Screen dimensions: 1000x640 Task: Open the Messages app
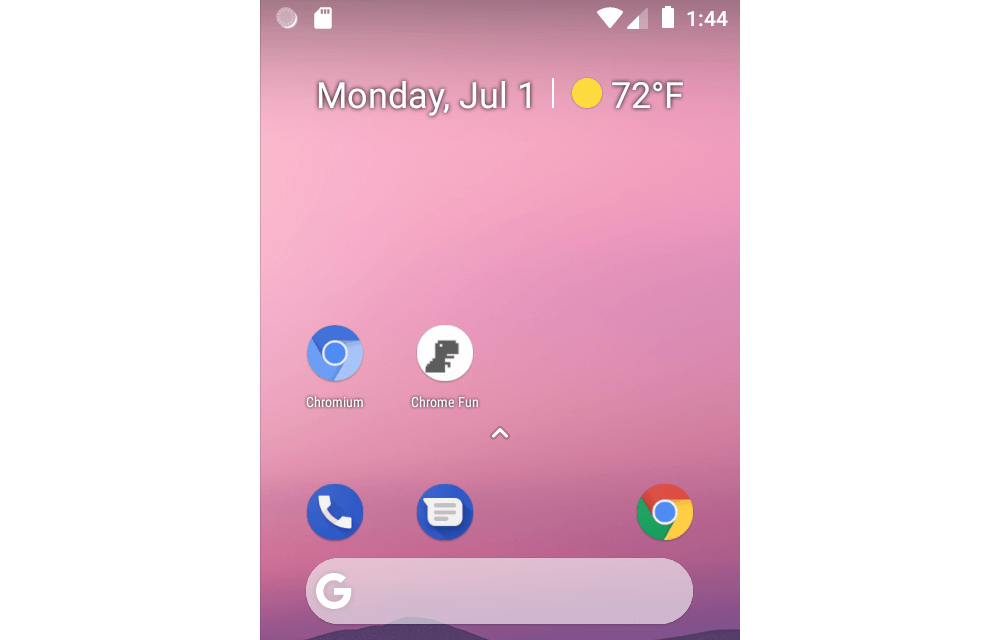pyautogui.click(x=445, y=512)
